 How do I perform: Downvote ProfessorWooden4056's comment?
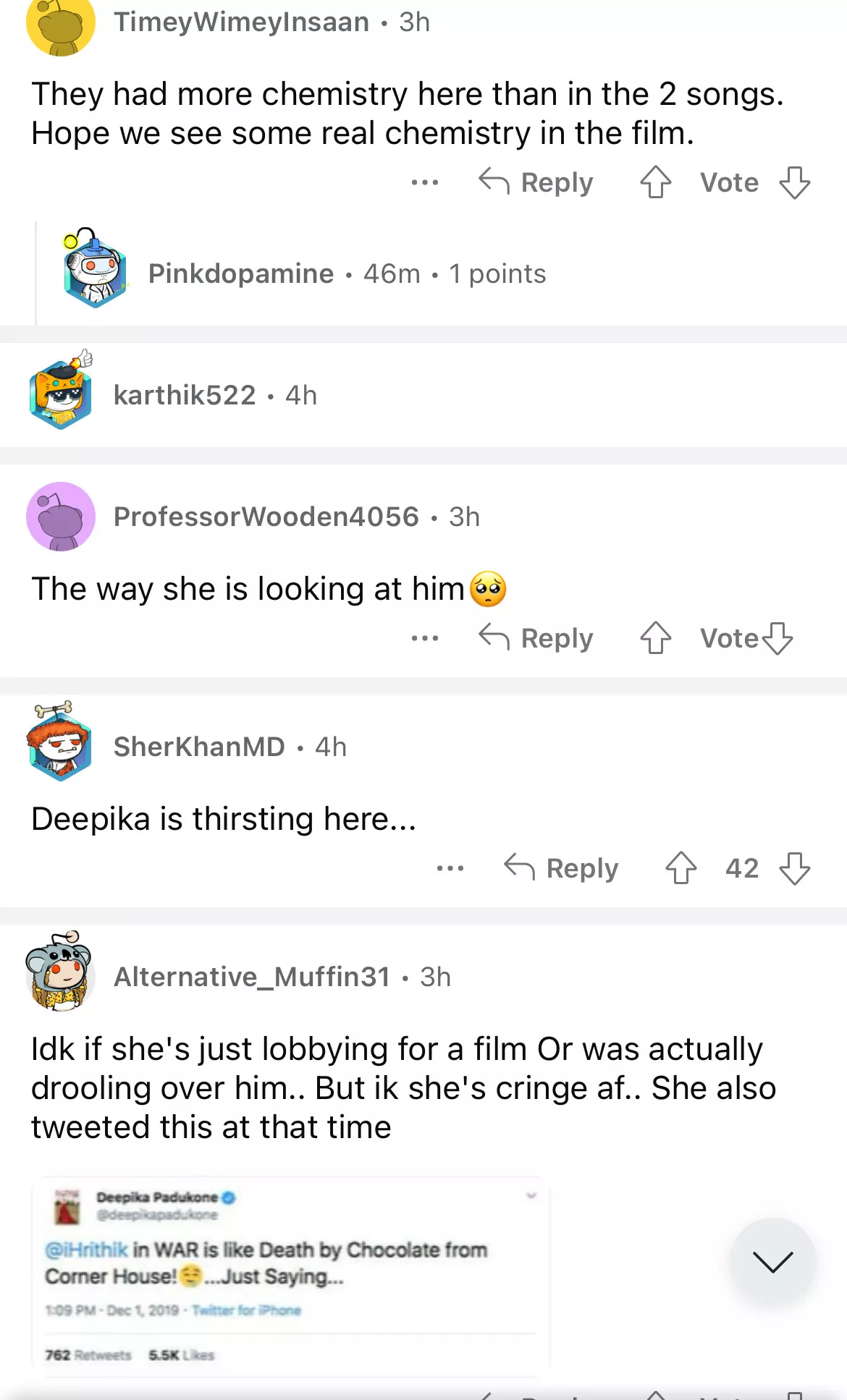(x=778, y=638)
